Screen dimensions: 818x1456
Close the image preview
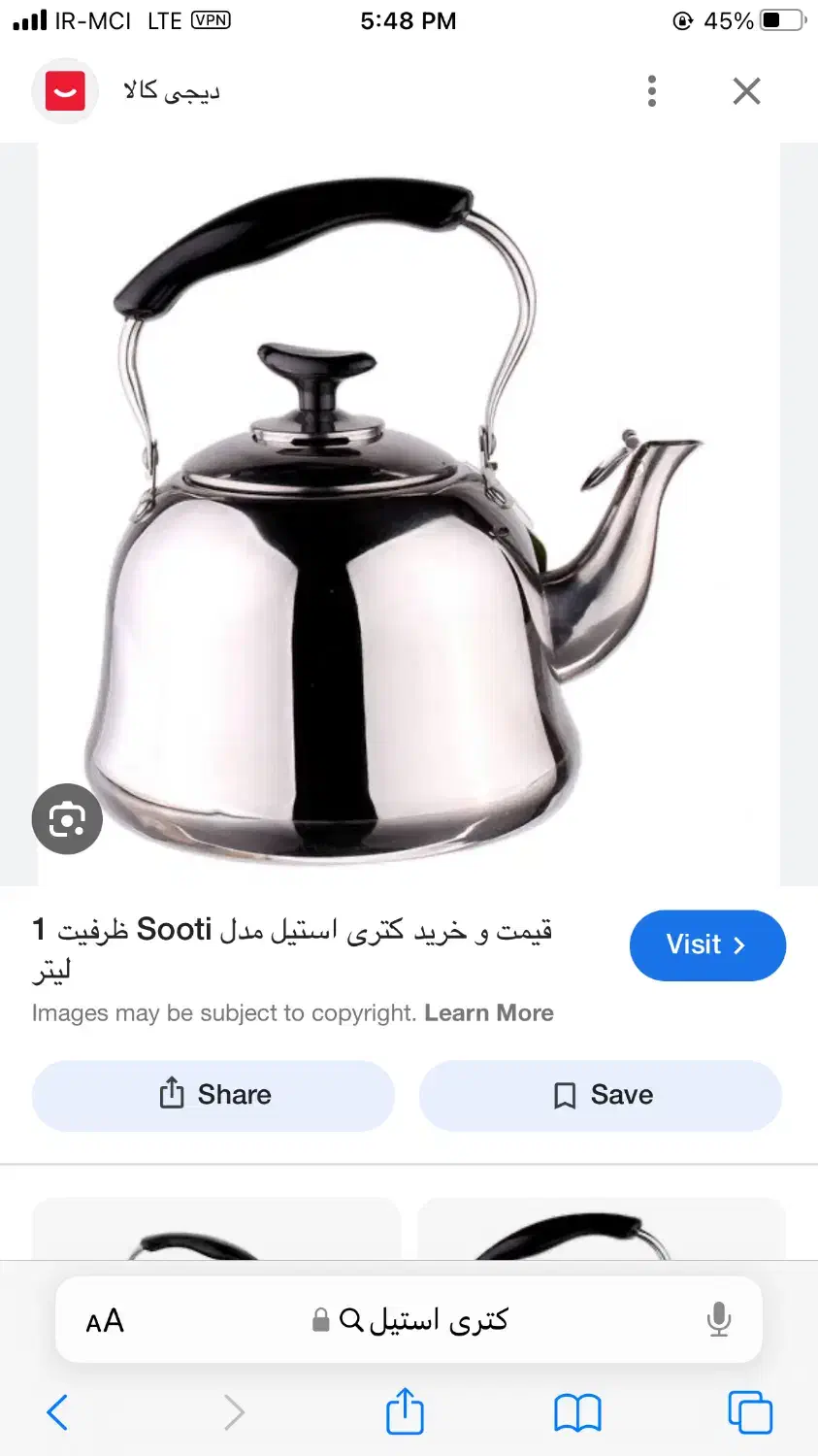(746, 91)
